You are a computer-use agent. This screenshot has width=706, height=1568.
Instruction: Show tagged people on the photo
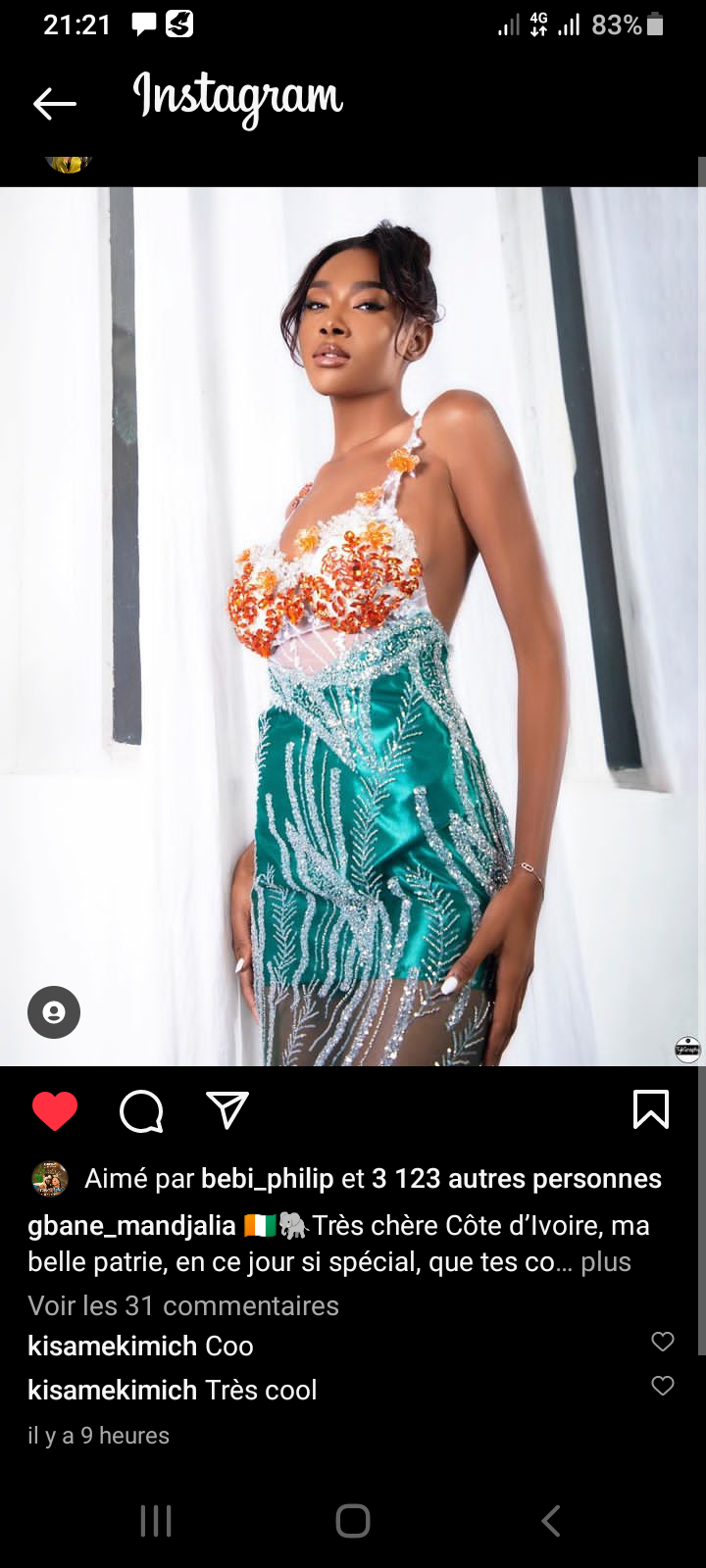pos(54,1012)
